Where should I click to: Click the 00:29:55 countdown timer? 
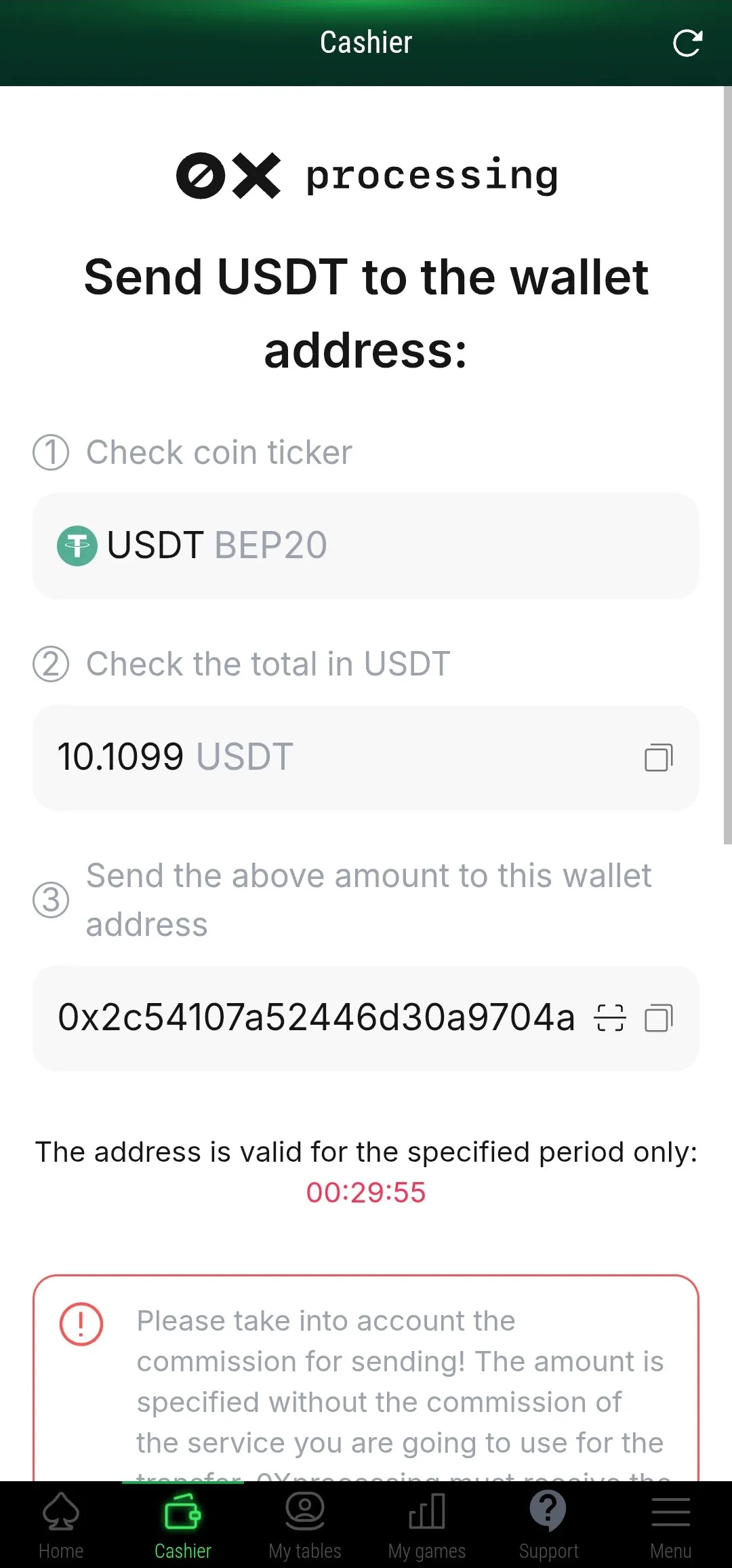[366, 1192]
